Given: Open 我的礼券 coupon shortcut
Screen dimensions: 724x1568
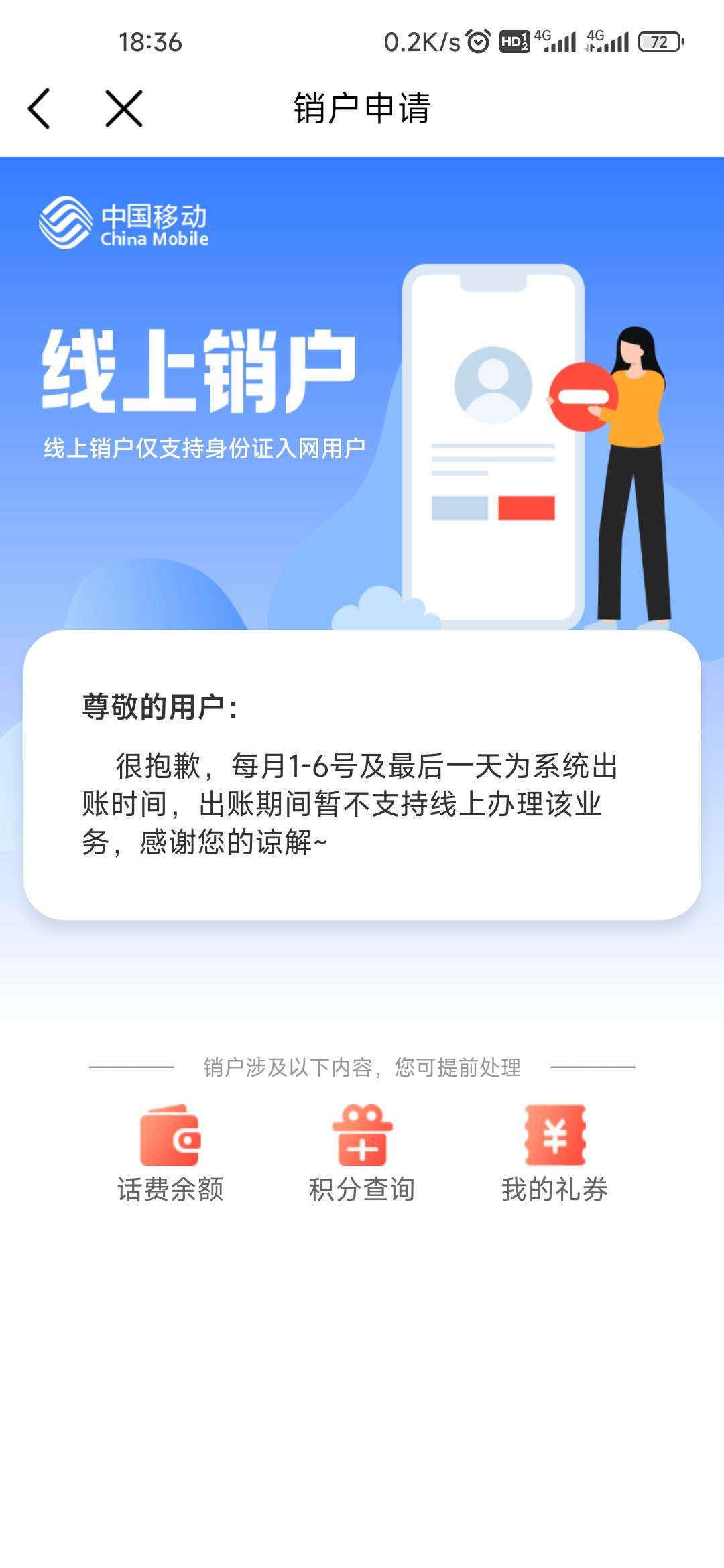Looking at the screenshot, I should coord(554,1153).
